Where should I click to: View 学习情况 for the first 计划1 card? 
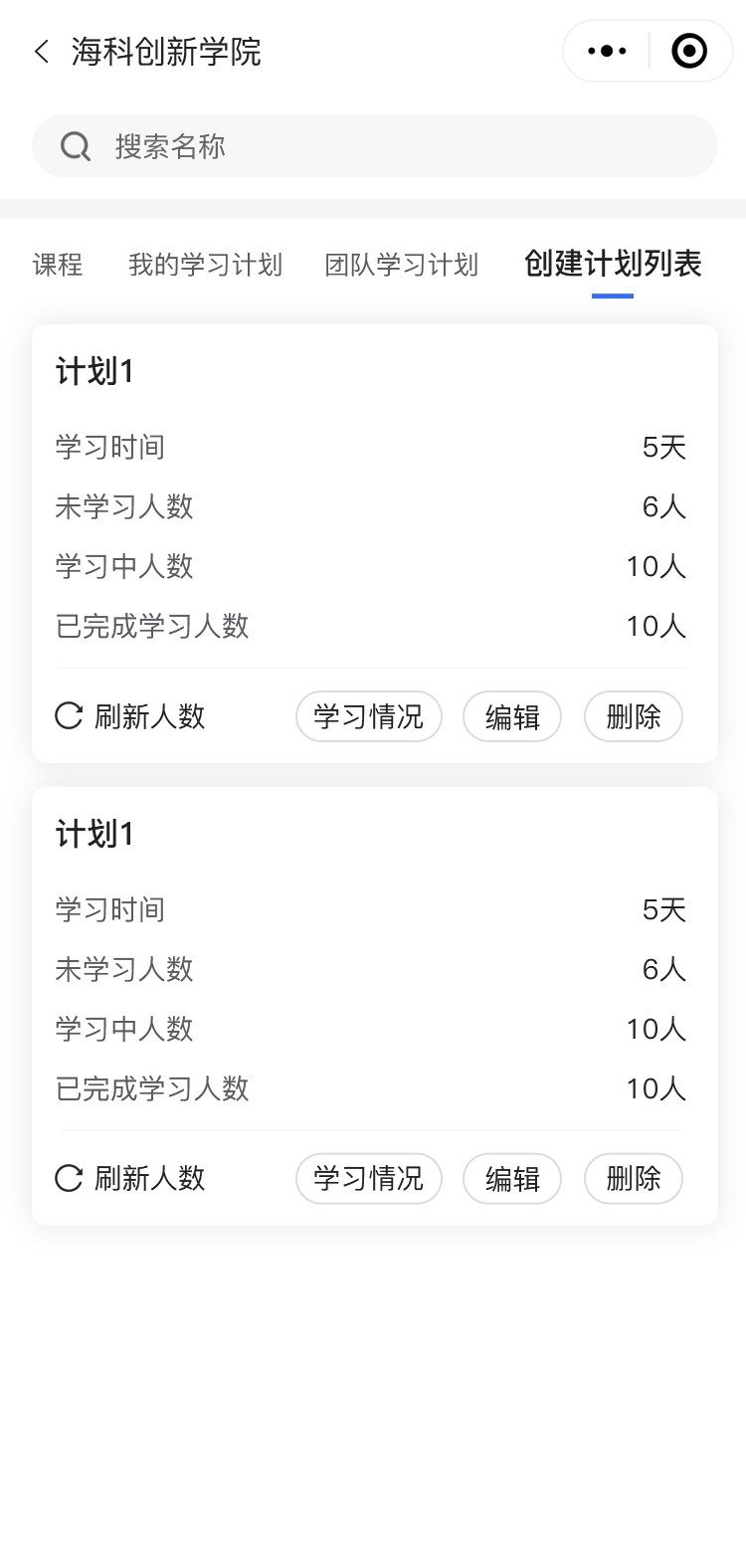click(369, 716)
